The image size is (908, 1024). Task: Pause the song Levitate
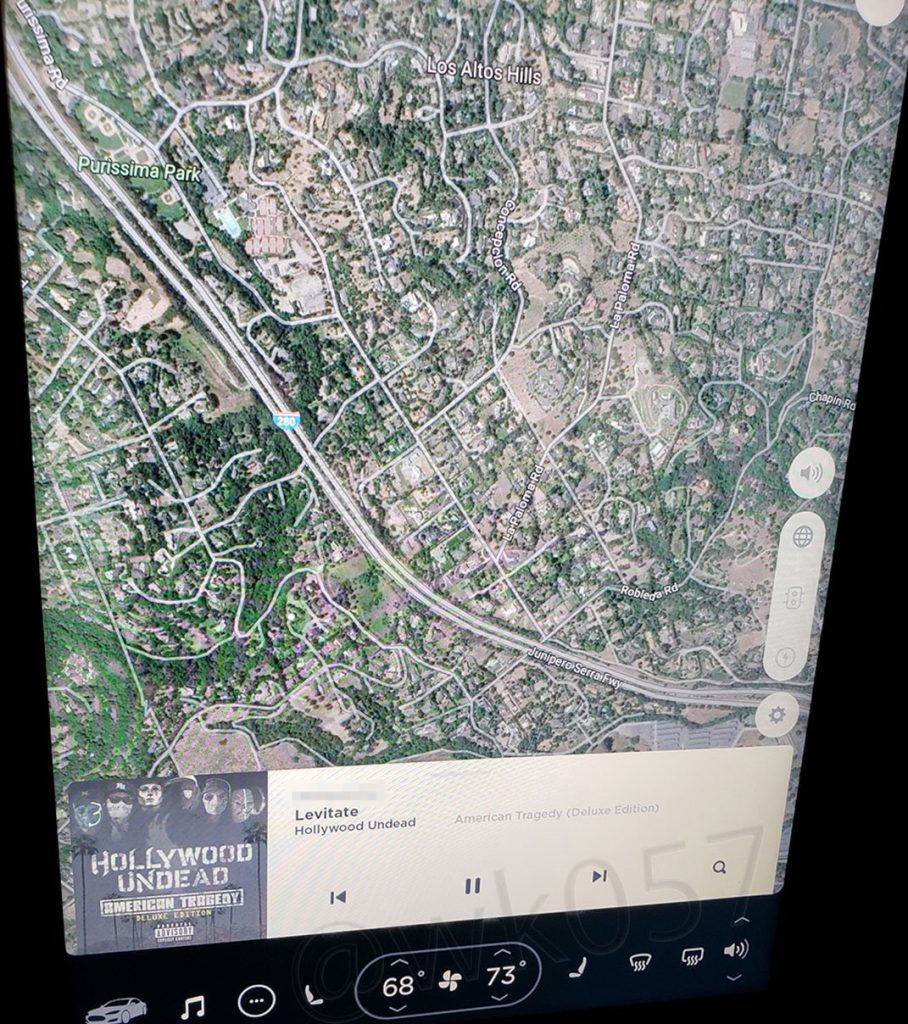(x=472, y=885)
